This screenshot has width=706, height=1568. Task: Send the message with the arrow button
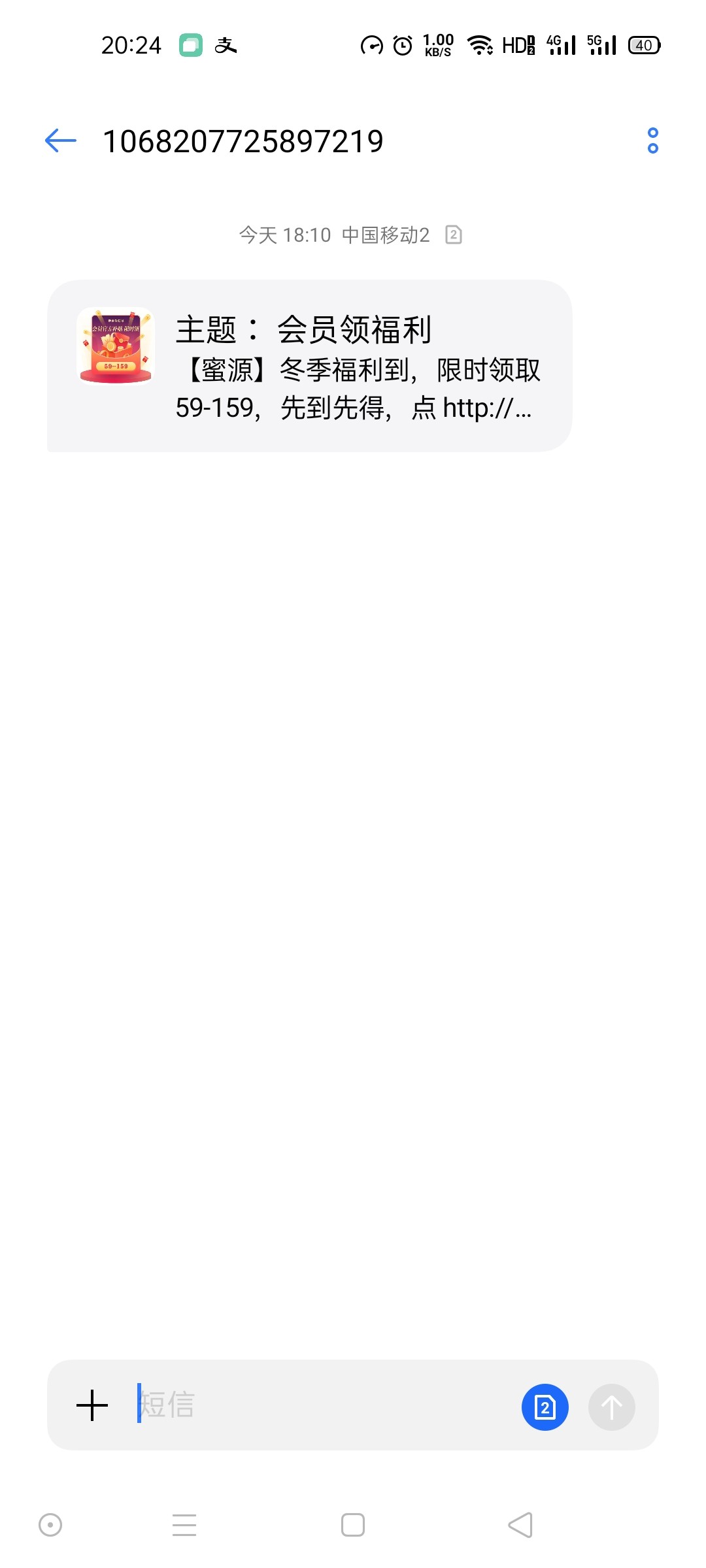611,1407
